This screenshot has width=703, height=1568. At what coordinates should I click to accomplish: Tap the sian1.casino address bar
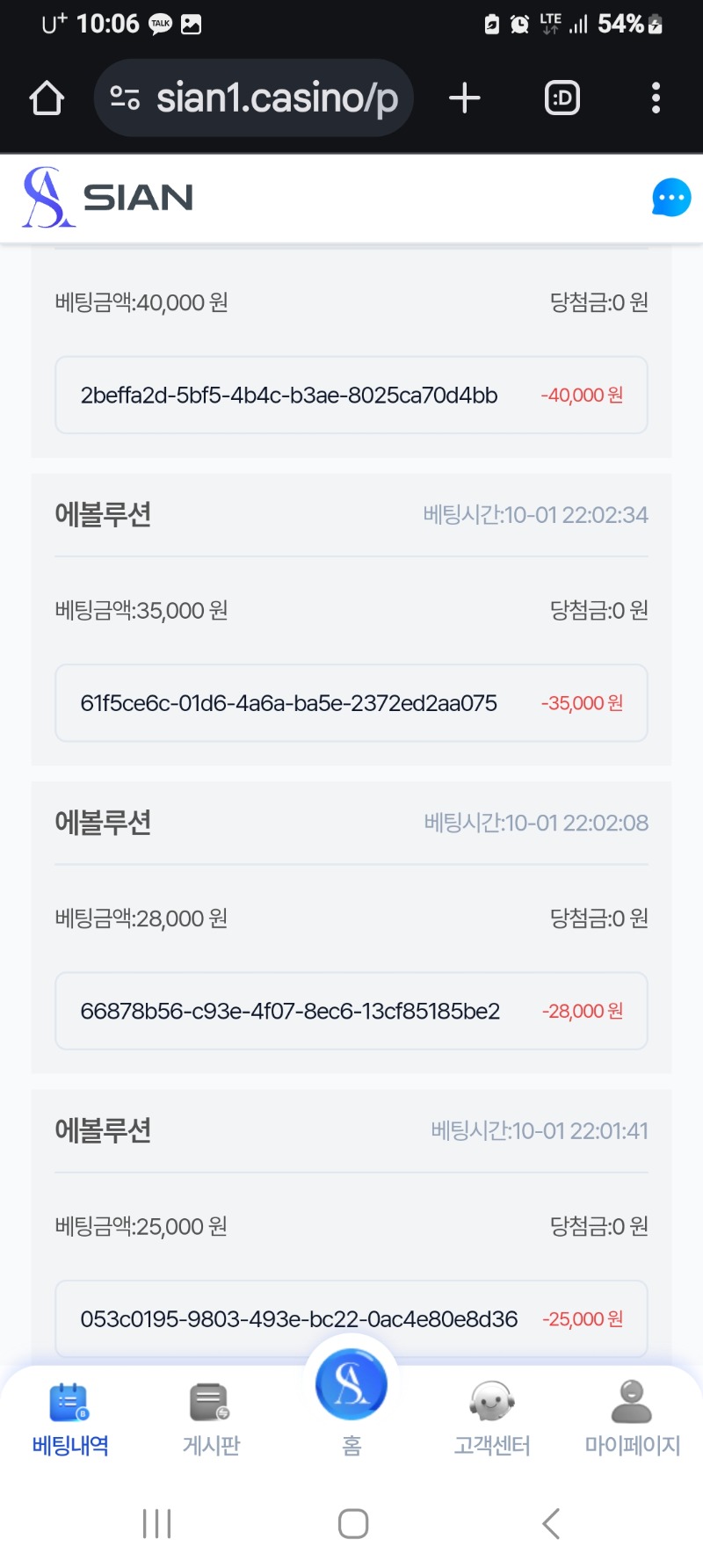(x=253, y=98)
